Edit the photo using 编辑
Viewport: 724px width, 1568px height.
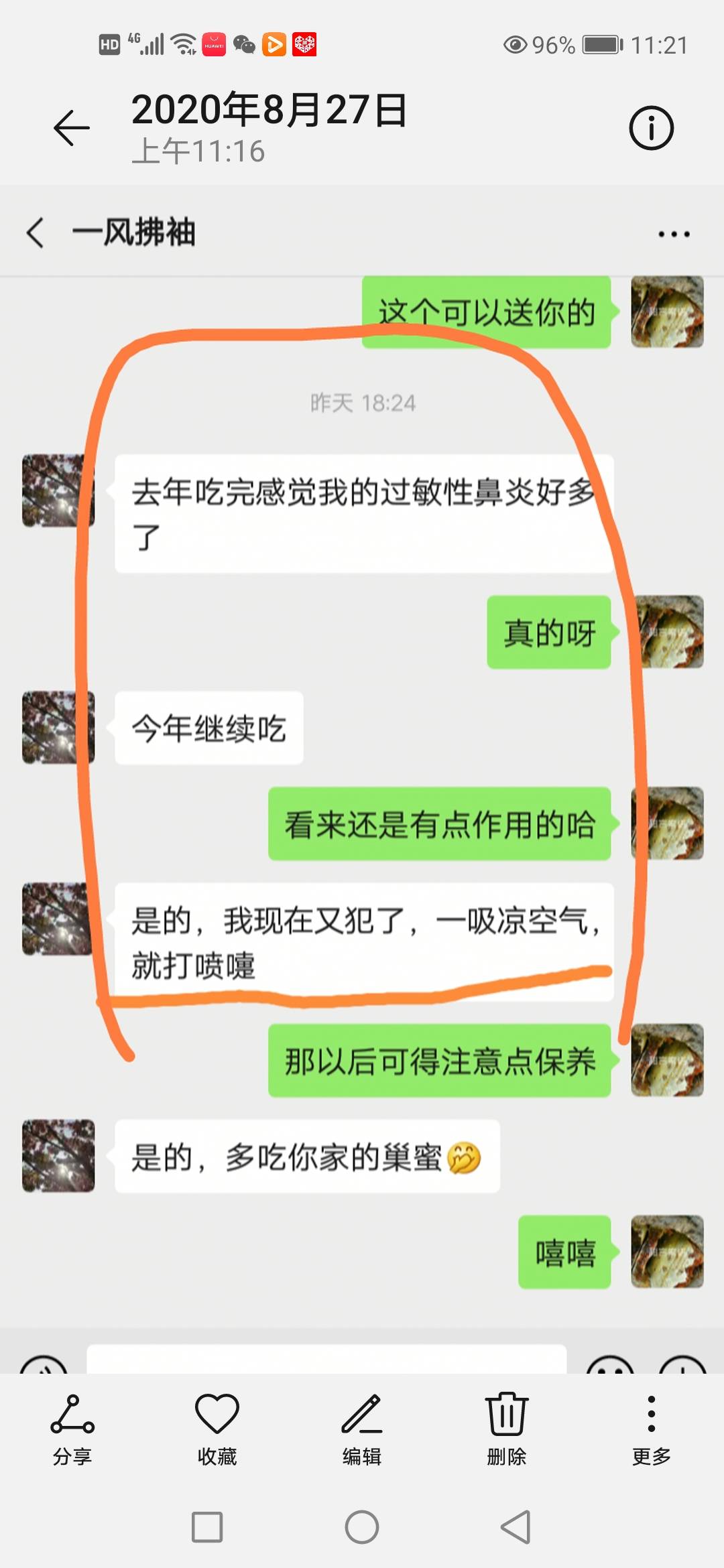pos(362,1430)
